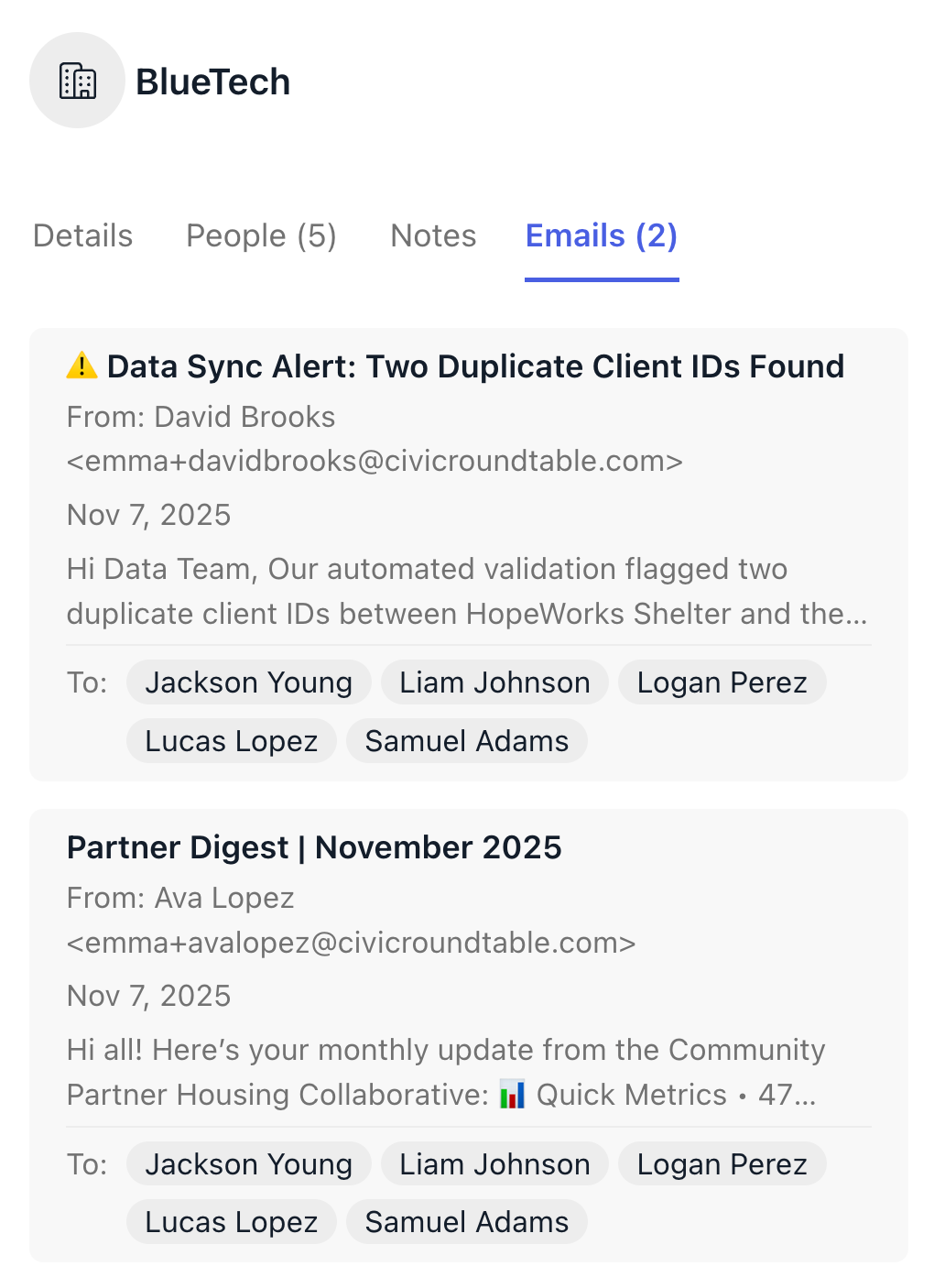The image size is (934, 1288).
Task: Open the People (5) tab
Action: point(261,236)
